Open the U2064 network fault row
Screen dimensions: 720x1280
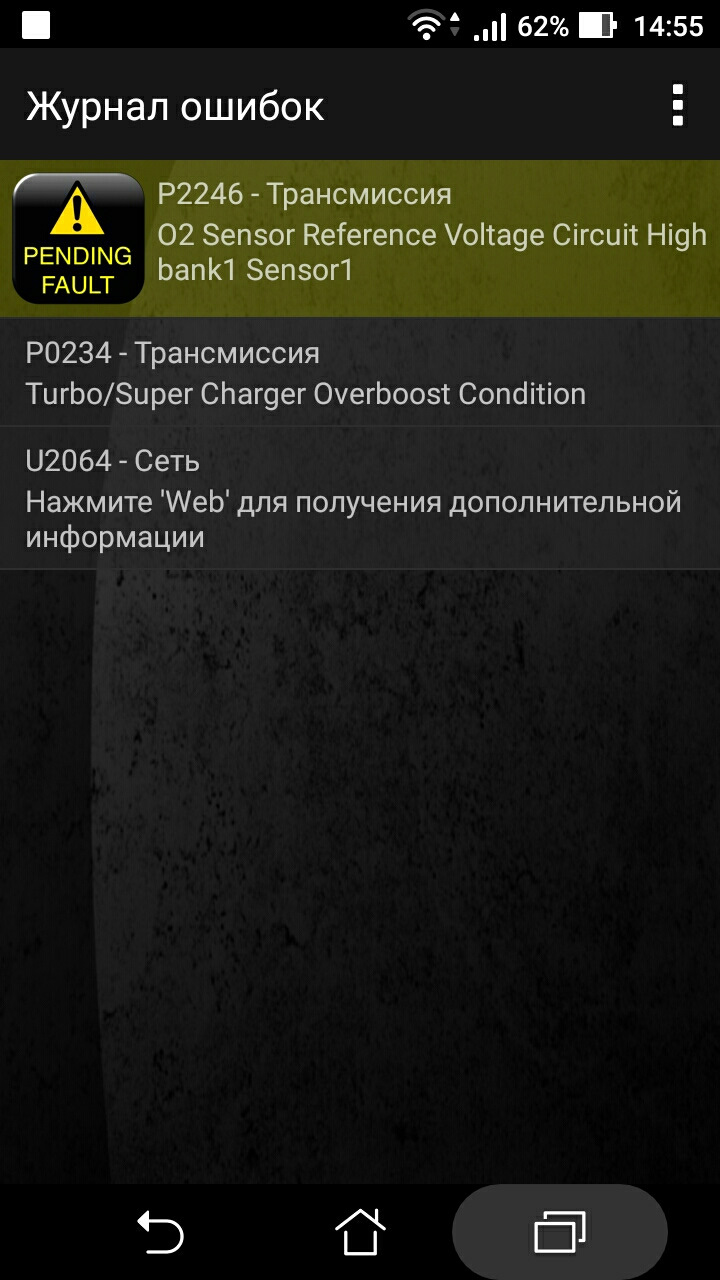(x=360, y=499)
